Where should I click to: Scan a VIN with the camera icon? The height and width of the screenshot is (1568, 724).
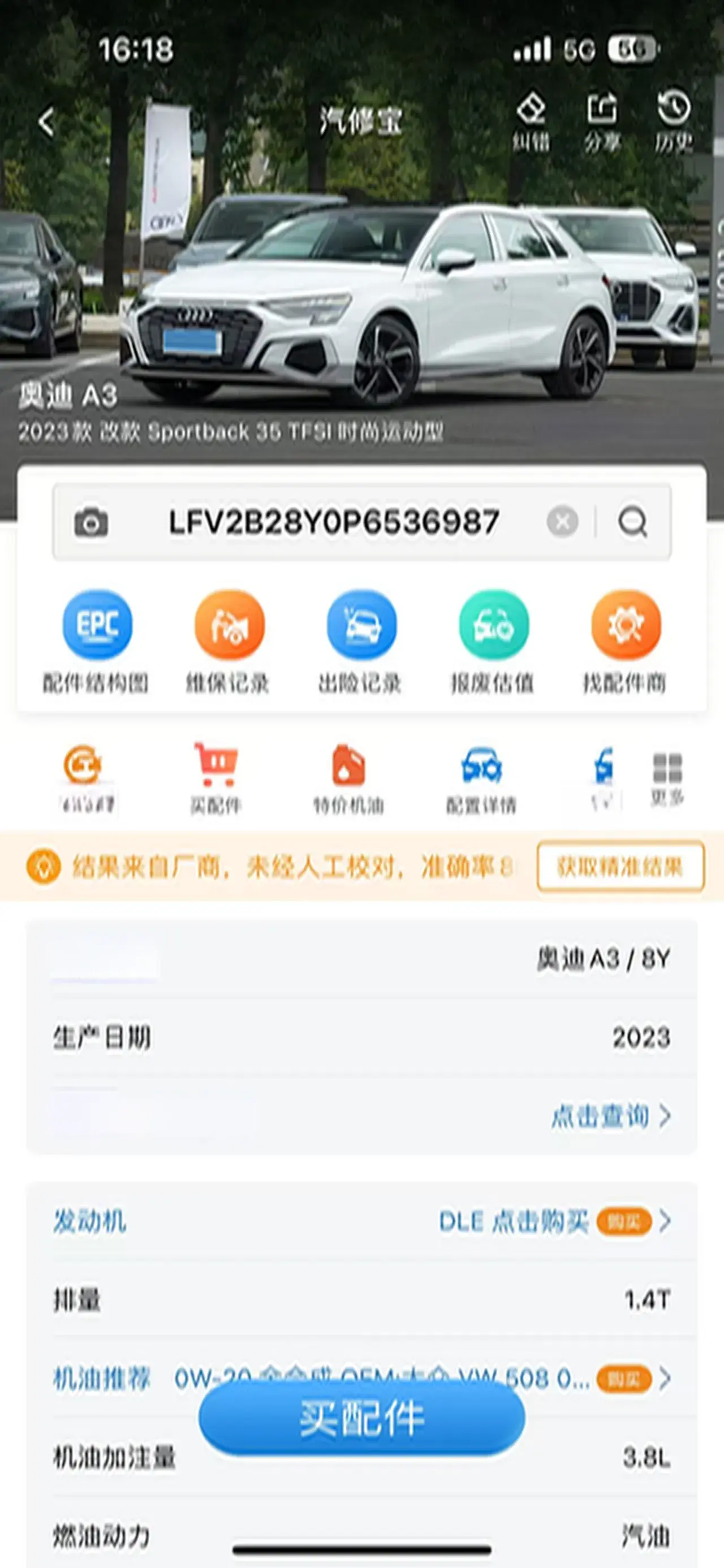point(91,522)
